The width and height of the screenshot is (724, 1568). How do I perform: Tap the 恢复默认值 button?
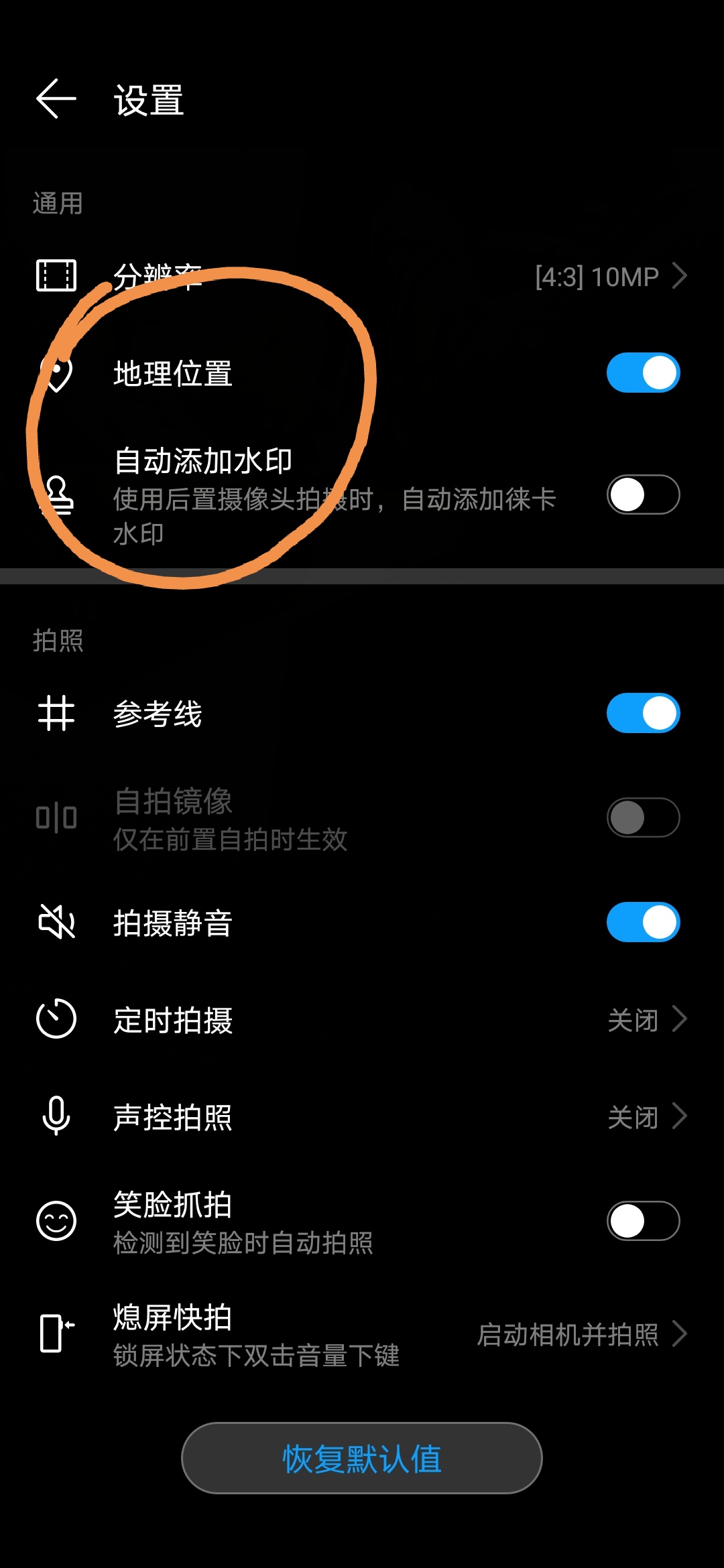[362, 1458]
